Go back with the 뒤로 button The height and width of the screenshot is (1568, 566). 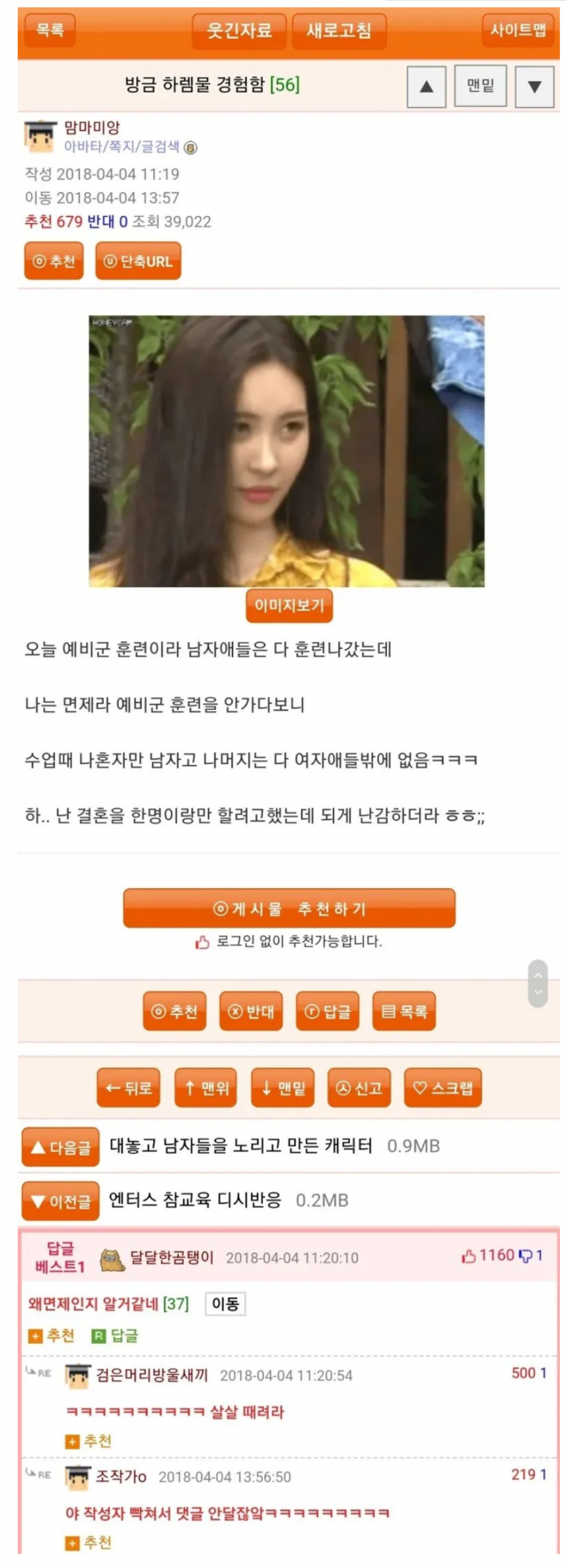pos(129,1088)
